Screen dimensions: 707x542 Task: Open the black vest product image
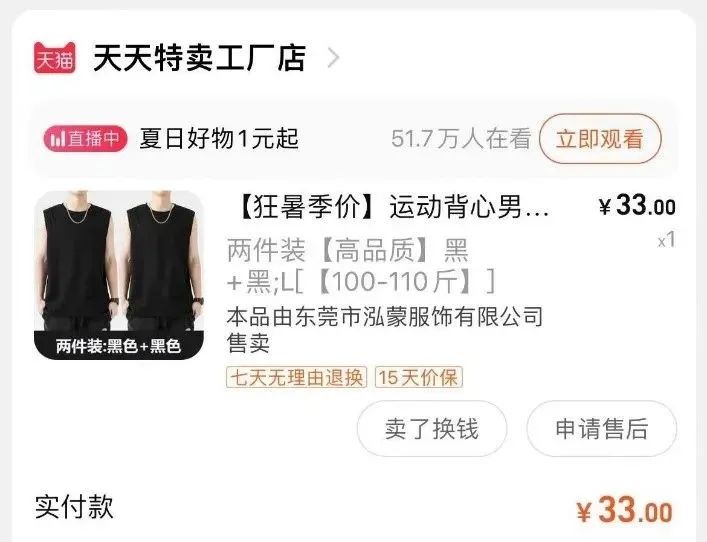click(119, 275)
